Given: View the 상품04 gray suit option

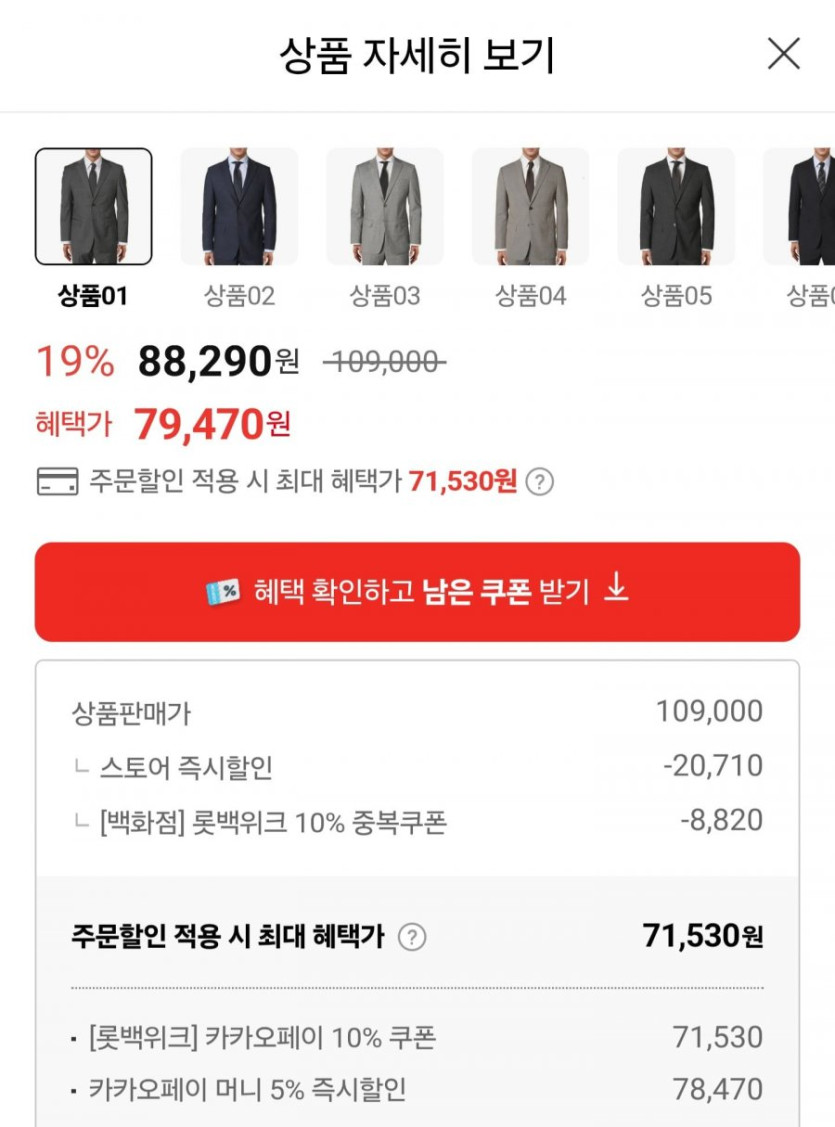Looking at the screenshot, I should 530,206.
